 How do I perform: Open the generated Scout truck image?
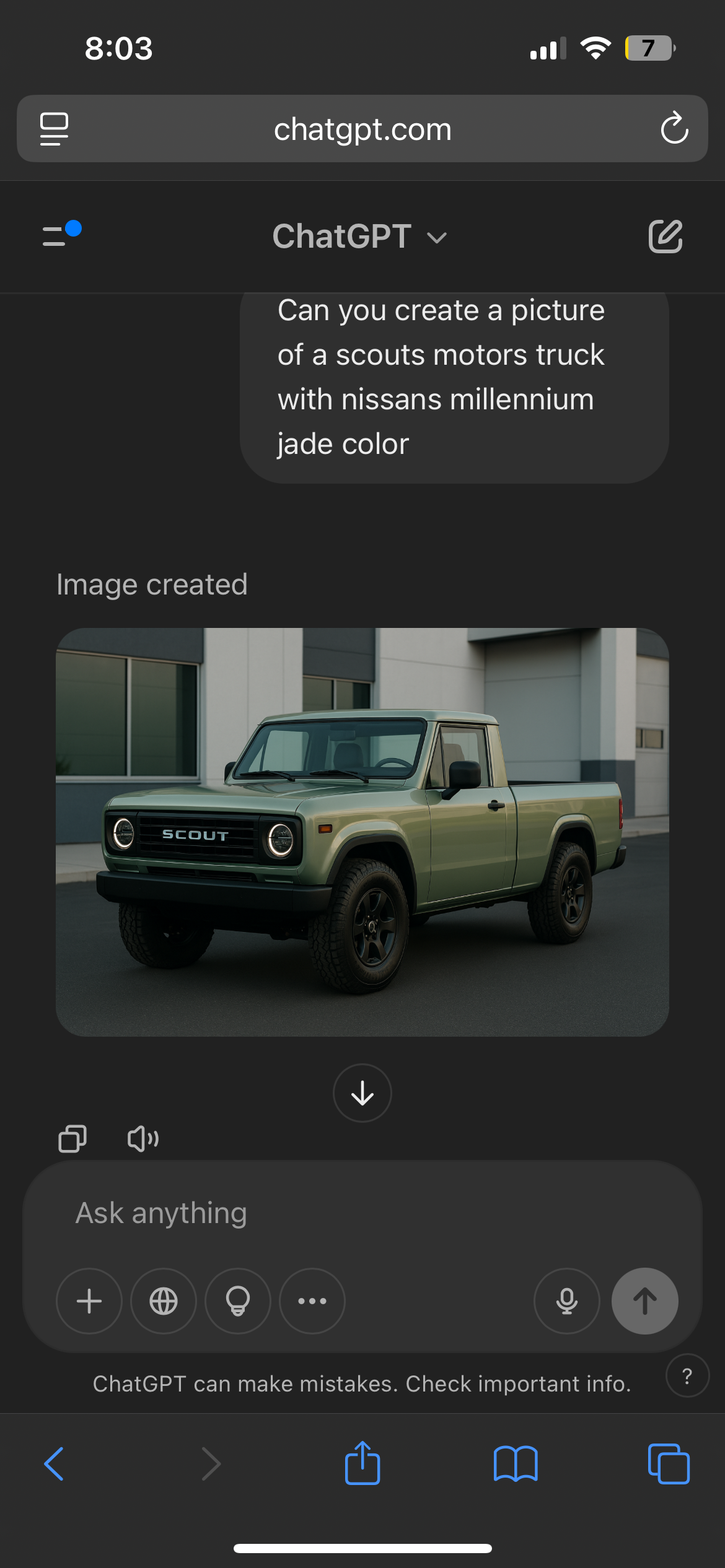pos(362,832)
